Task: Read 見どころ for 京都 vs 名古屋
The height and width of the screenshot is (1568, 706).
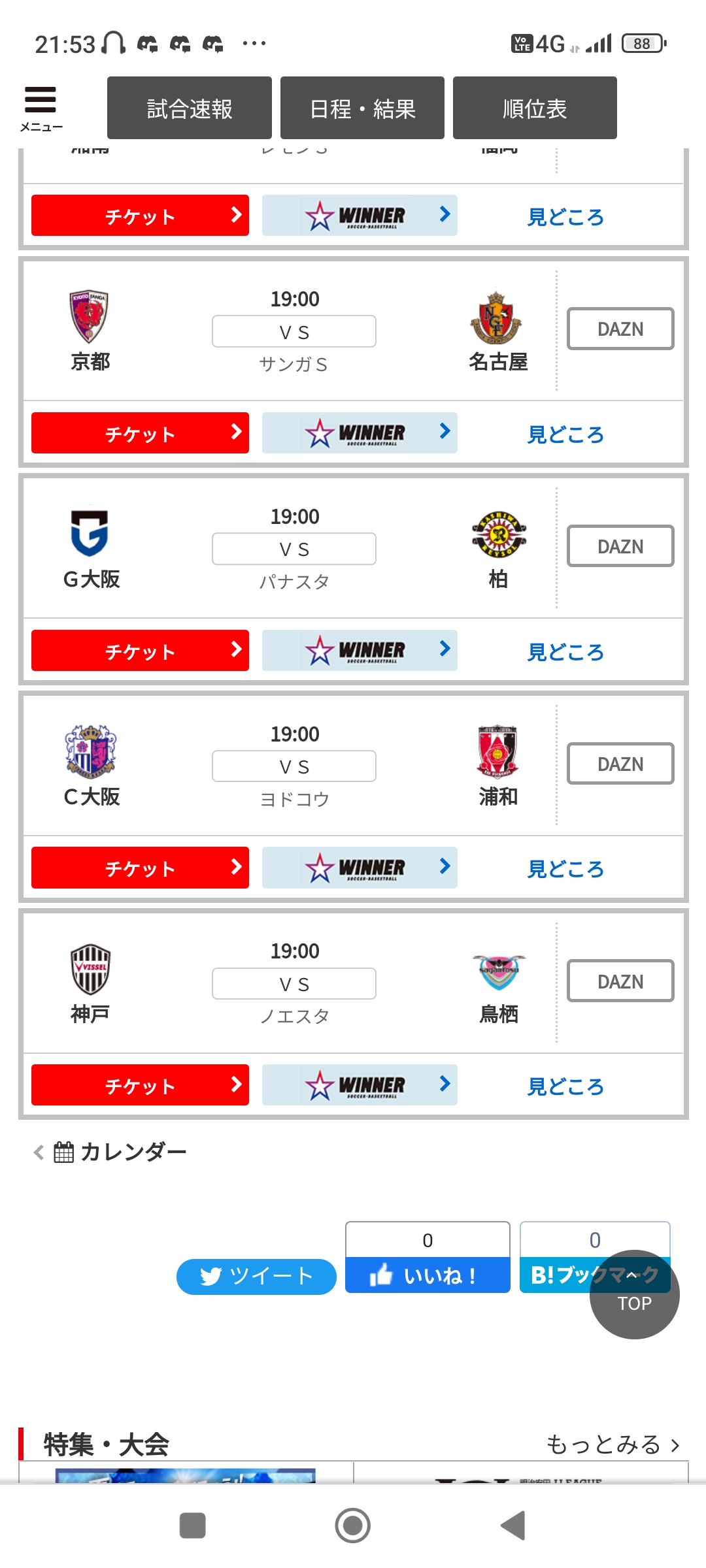Action: click(565, 434)
